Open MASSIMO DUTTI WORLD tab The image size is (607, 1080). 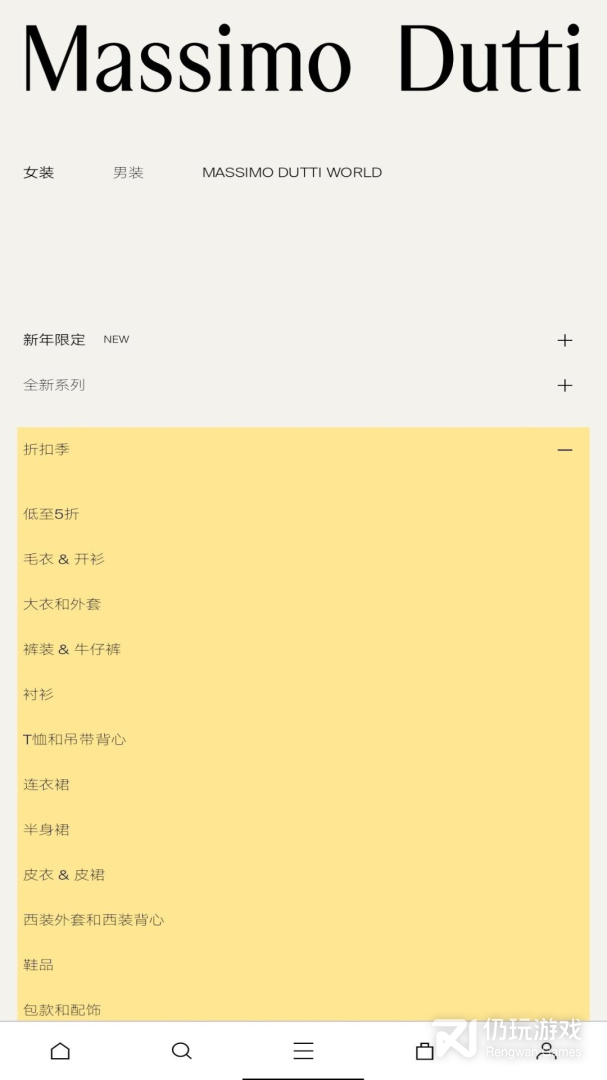pos(291,172)
